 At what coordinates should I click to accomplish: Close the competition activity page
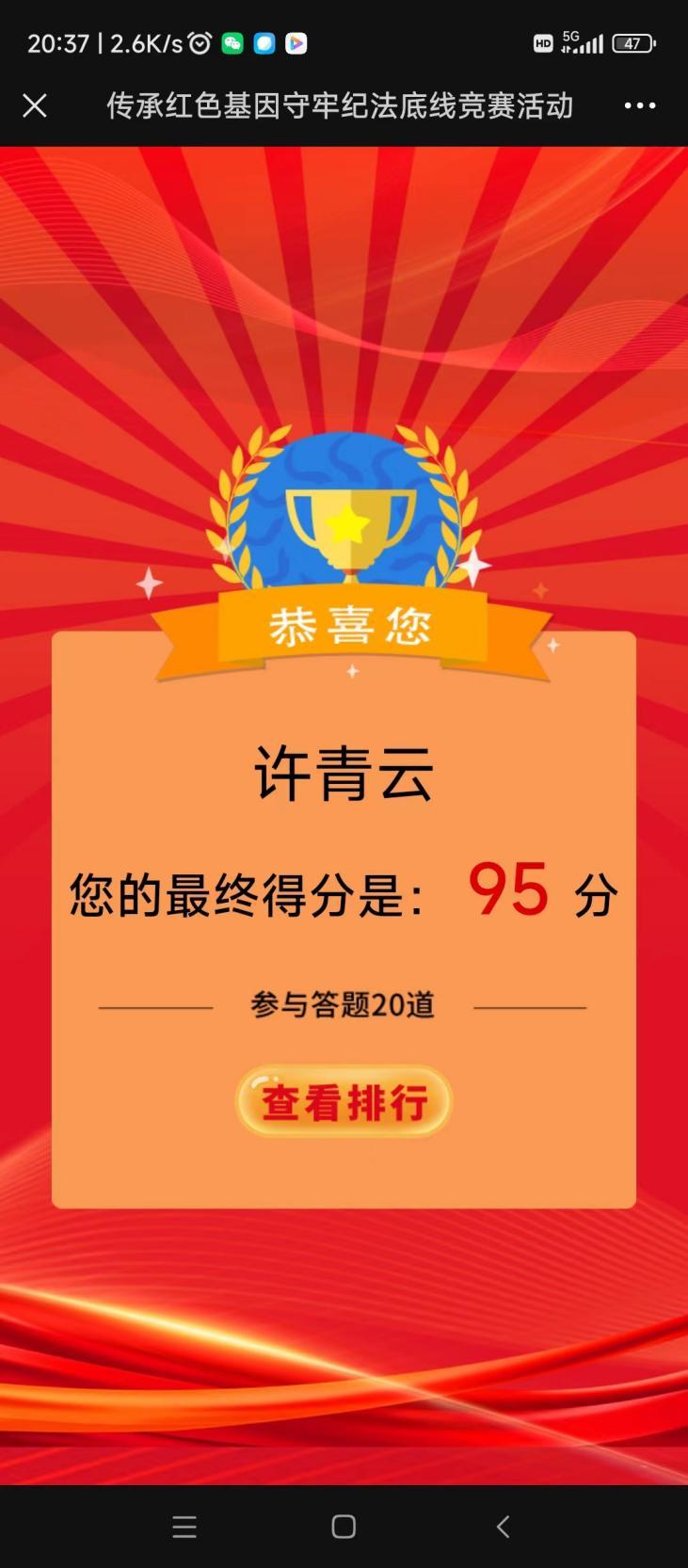[x=35, y=105]
